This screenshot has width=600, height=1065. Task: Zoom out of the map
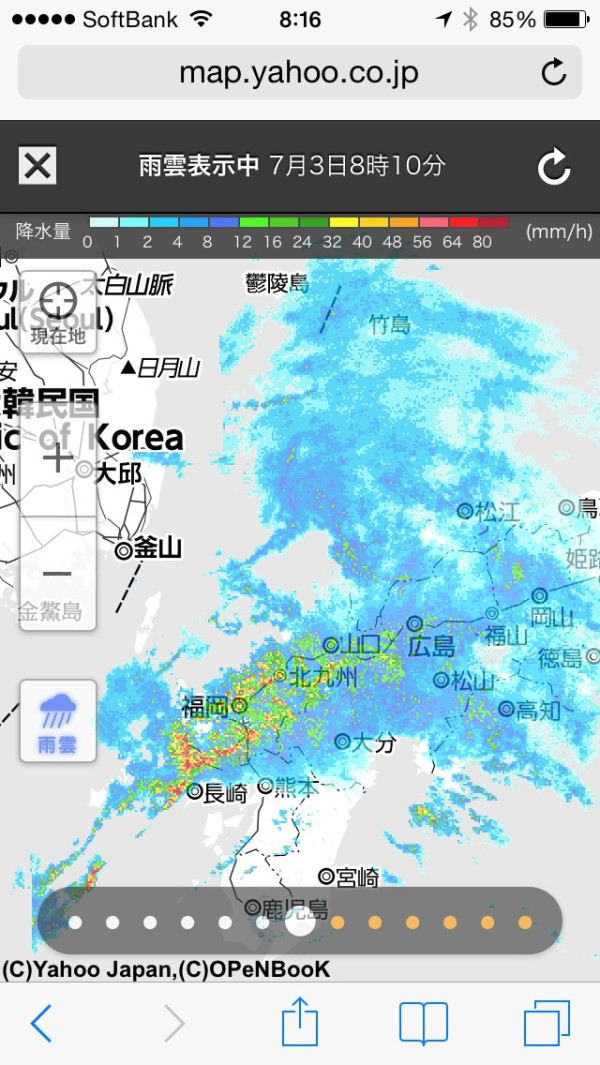tap(58, 573)
